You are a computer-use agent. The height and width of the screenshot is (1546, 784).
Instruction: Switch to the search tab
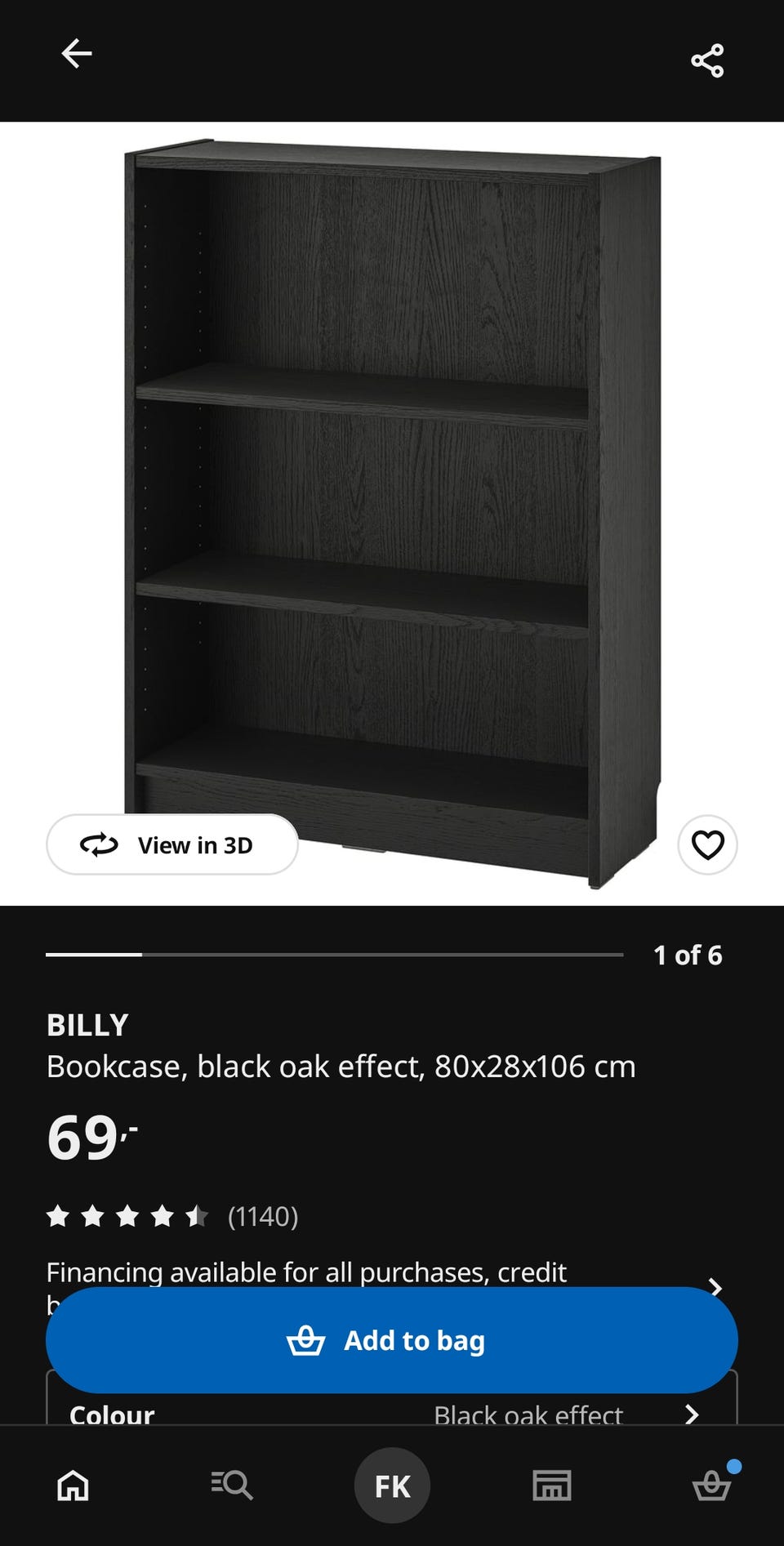click(x=232, y=1486)
